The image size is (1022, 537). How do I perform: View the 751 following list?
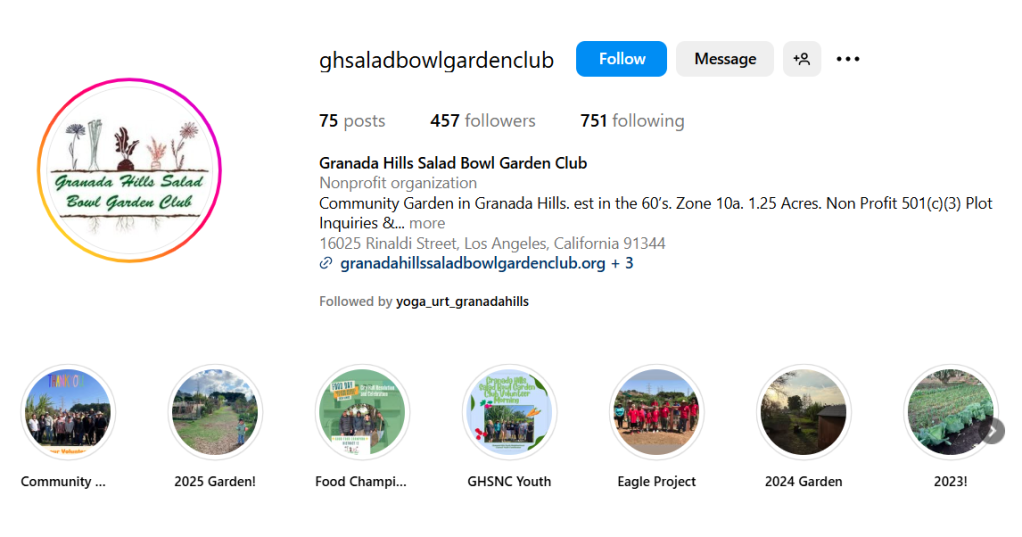click(x=632, y=121)
